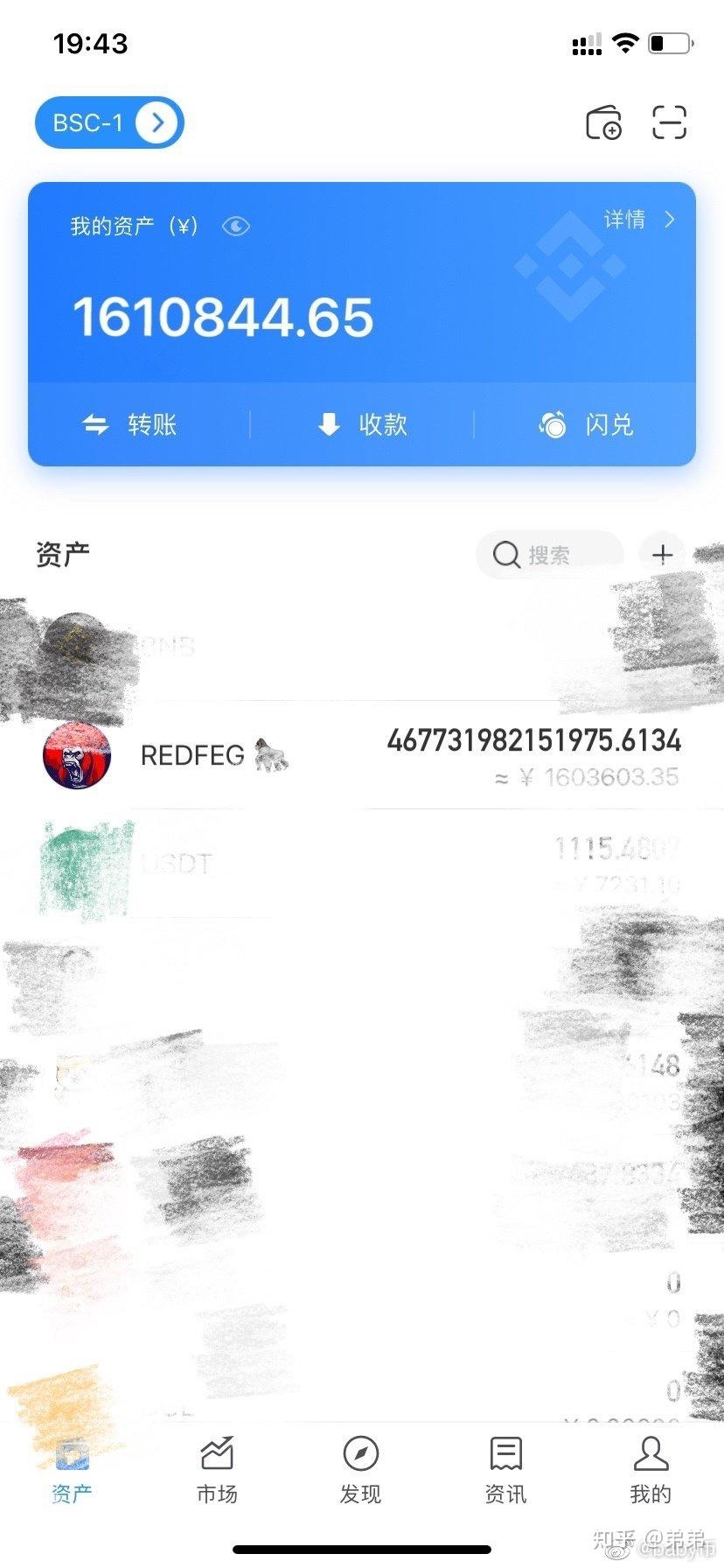Tap the search magnifier icon
Image resolution: width=724 pixels, height=1568 pixels.
506,555
